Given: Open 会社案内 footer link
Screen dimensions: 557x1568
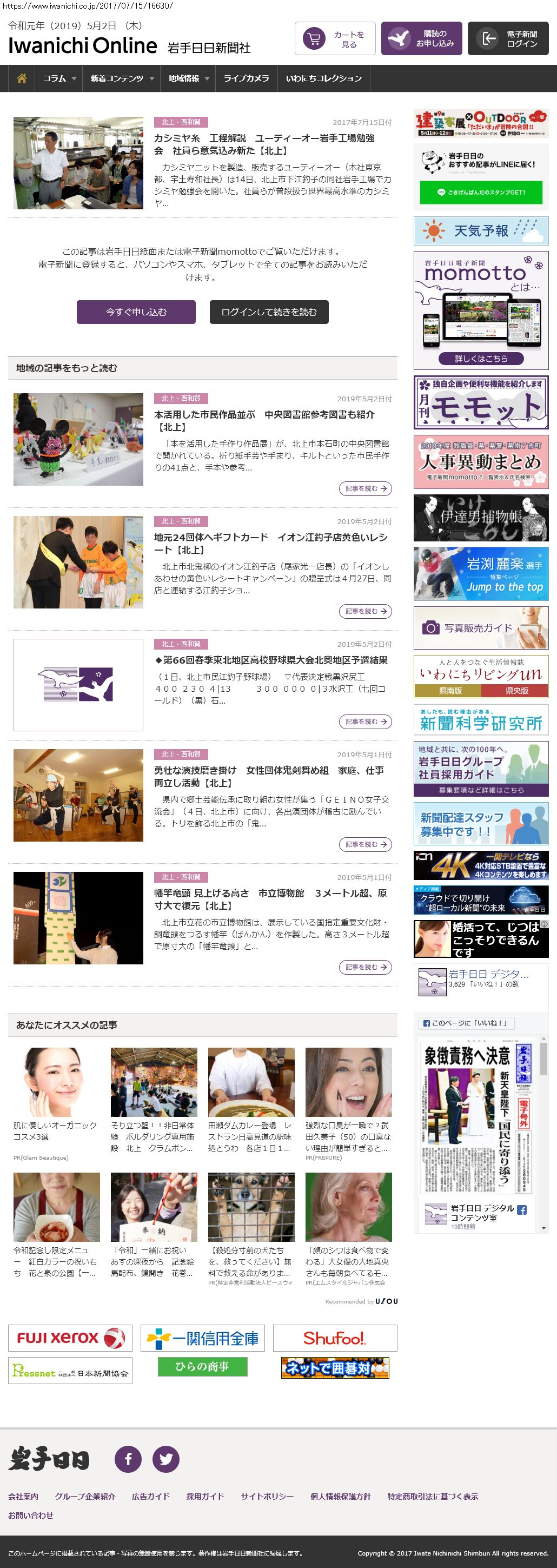Looking at the screenshot, I should [23, 1496].
